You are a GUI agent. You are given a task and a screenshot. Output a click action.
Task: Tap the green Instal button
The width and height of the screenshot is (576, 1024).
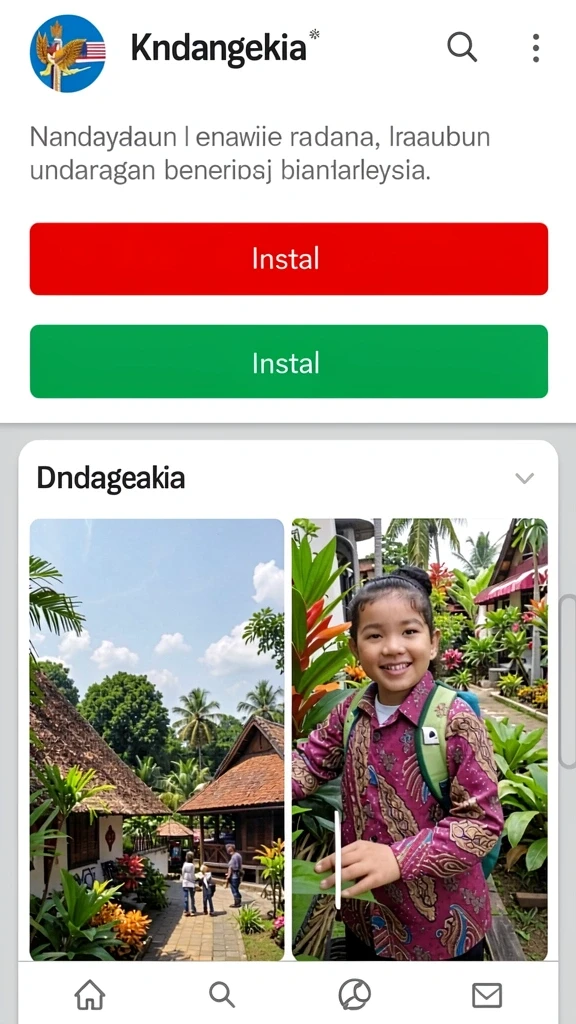289,361
